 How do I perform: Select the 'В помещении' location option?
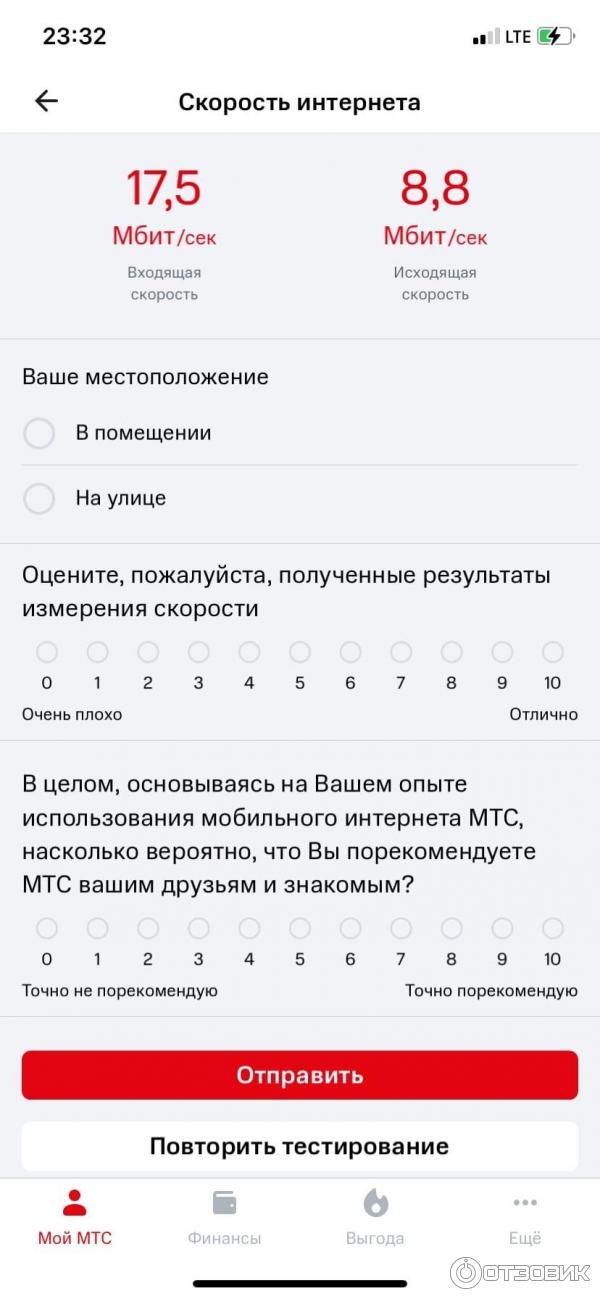[x=39, y=434]
